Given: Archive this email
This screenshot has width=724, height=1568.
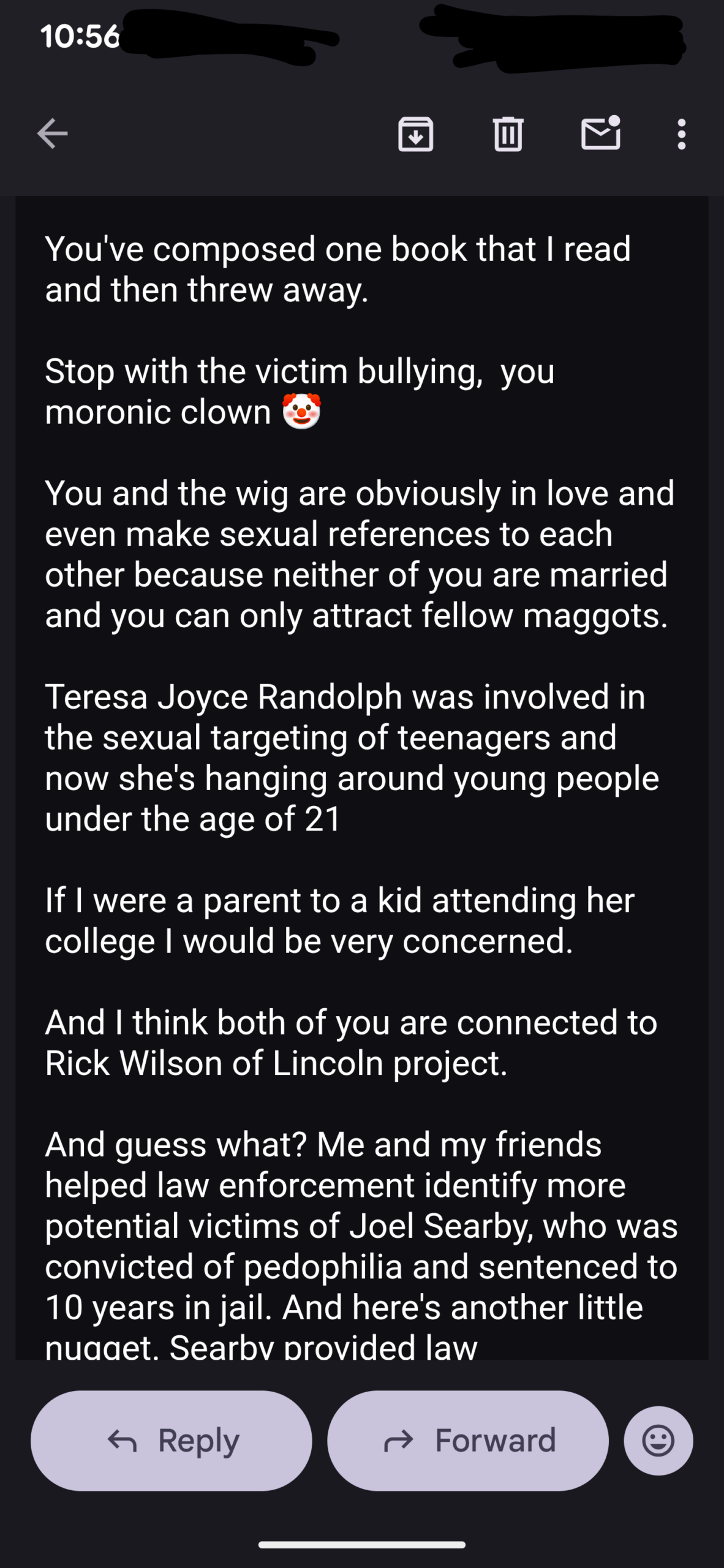Looking at the screenshot, I should pos(416,134).
